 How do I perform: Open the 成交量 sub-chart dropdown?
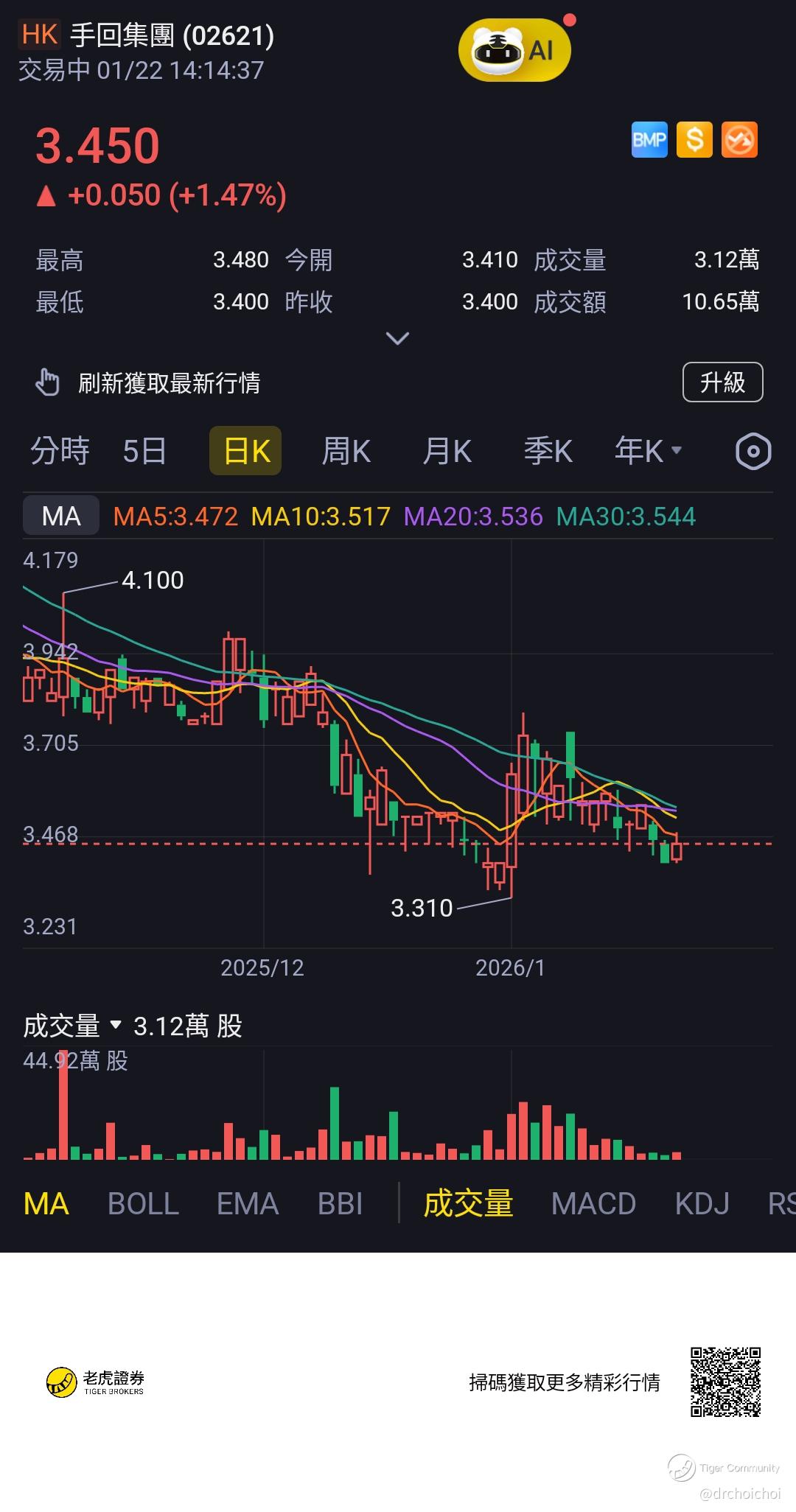(x=72, y=1026)
